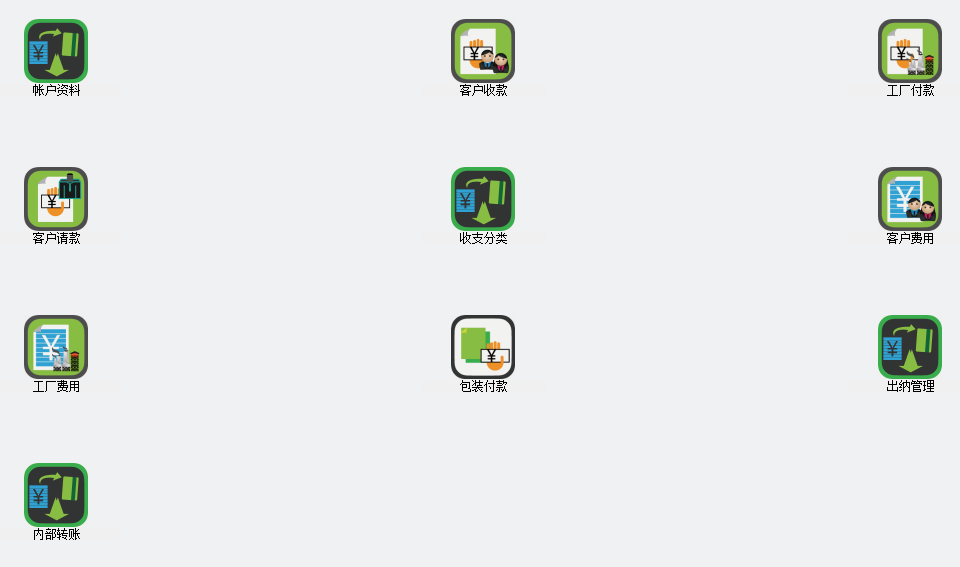The width and height of the screenshot is (960, 567).
Task: Open 收支分类 income and expense categories
Action: [483, 199]
